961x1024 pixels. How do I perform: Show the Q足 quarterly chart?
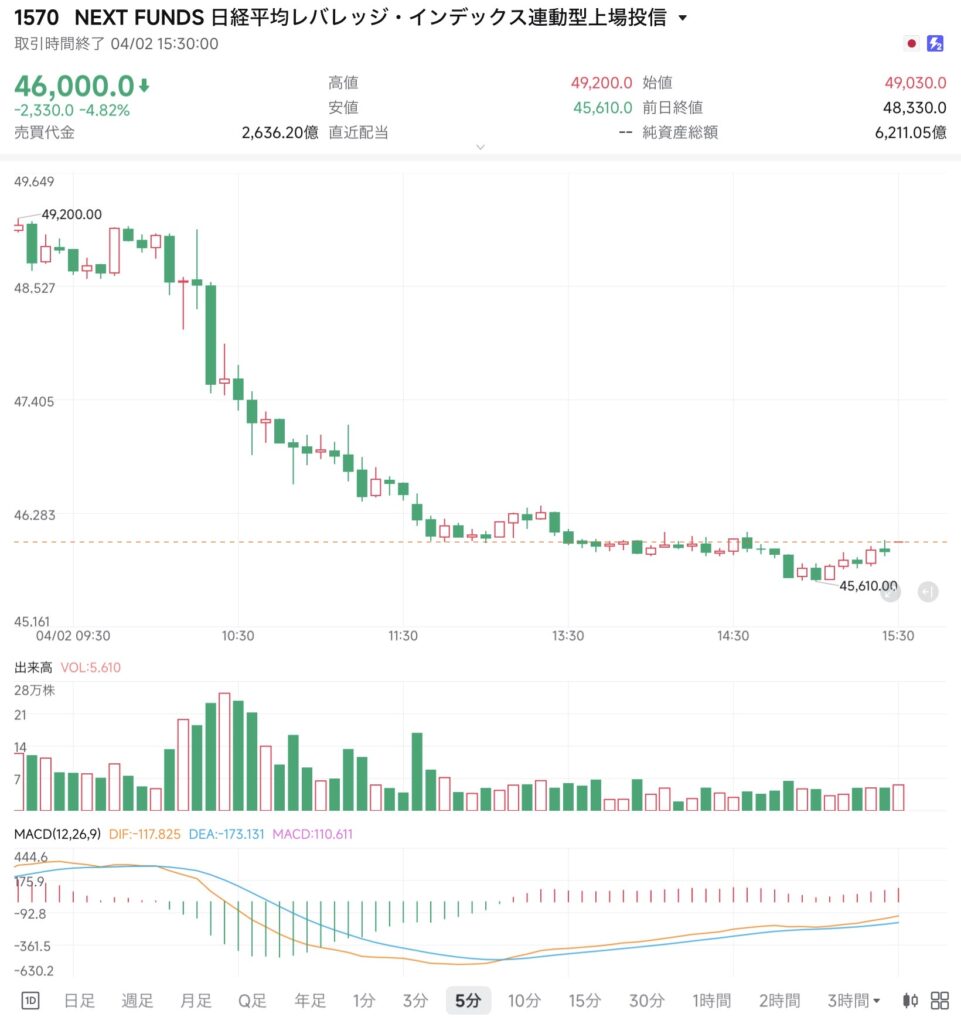tap(252, 1000)
